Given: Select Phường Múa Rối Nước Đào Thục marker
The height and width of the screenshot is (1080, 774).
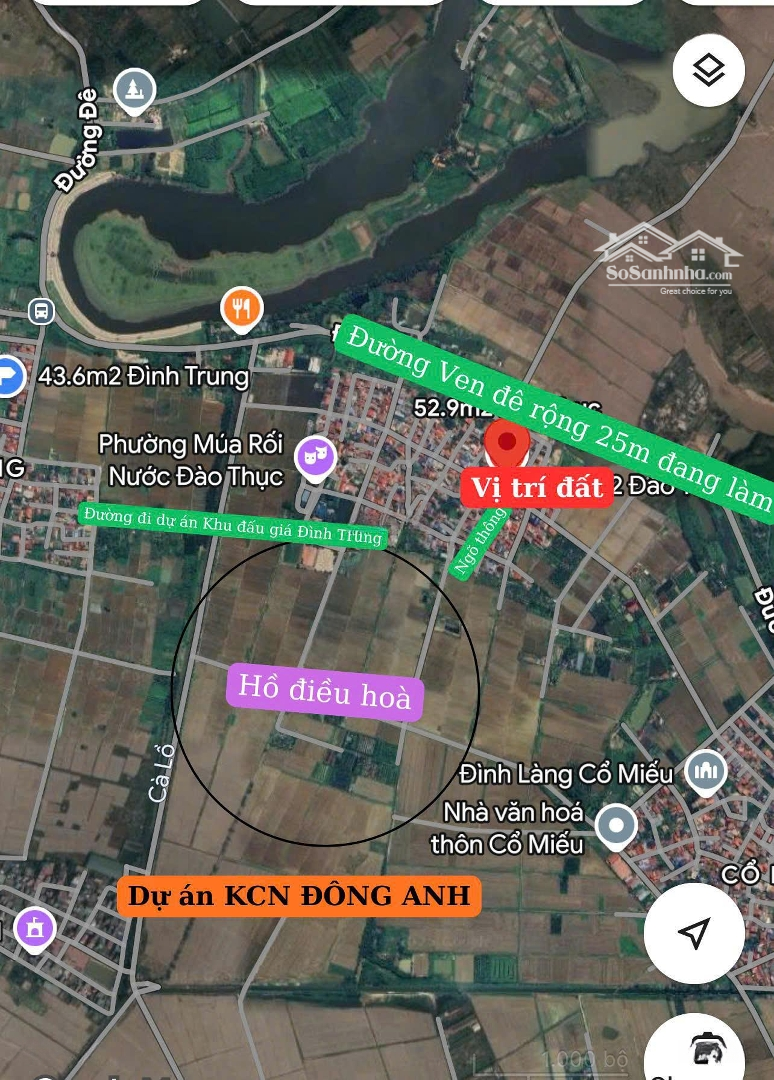Looking at the screenshot, I should click(x=316, y=458).
